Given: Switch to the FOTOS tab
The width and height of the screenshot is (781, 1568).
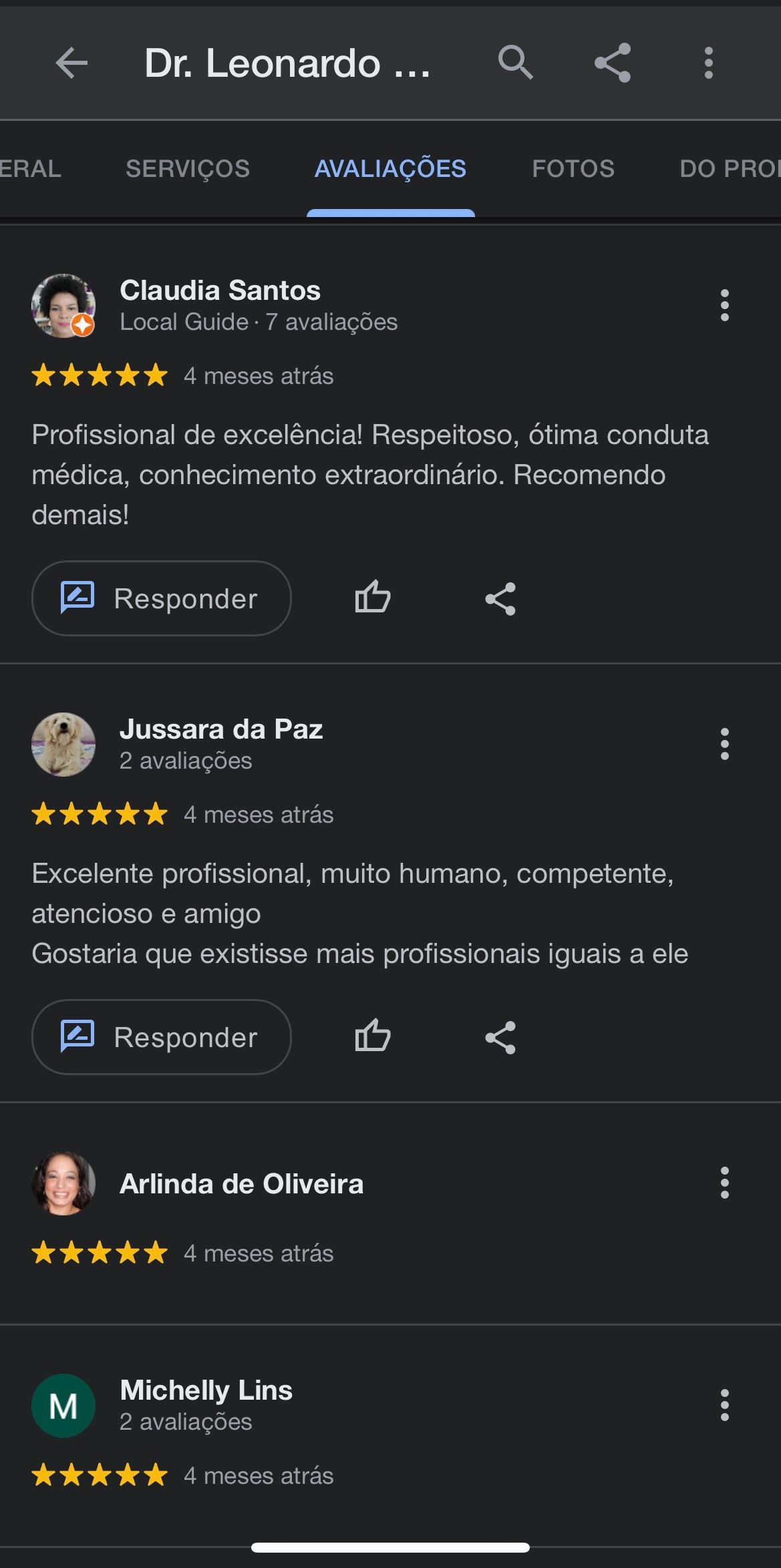Looking at the screenshot, I should (x=574, y=168).
